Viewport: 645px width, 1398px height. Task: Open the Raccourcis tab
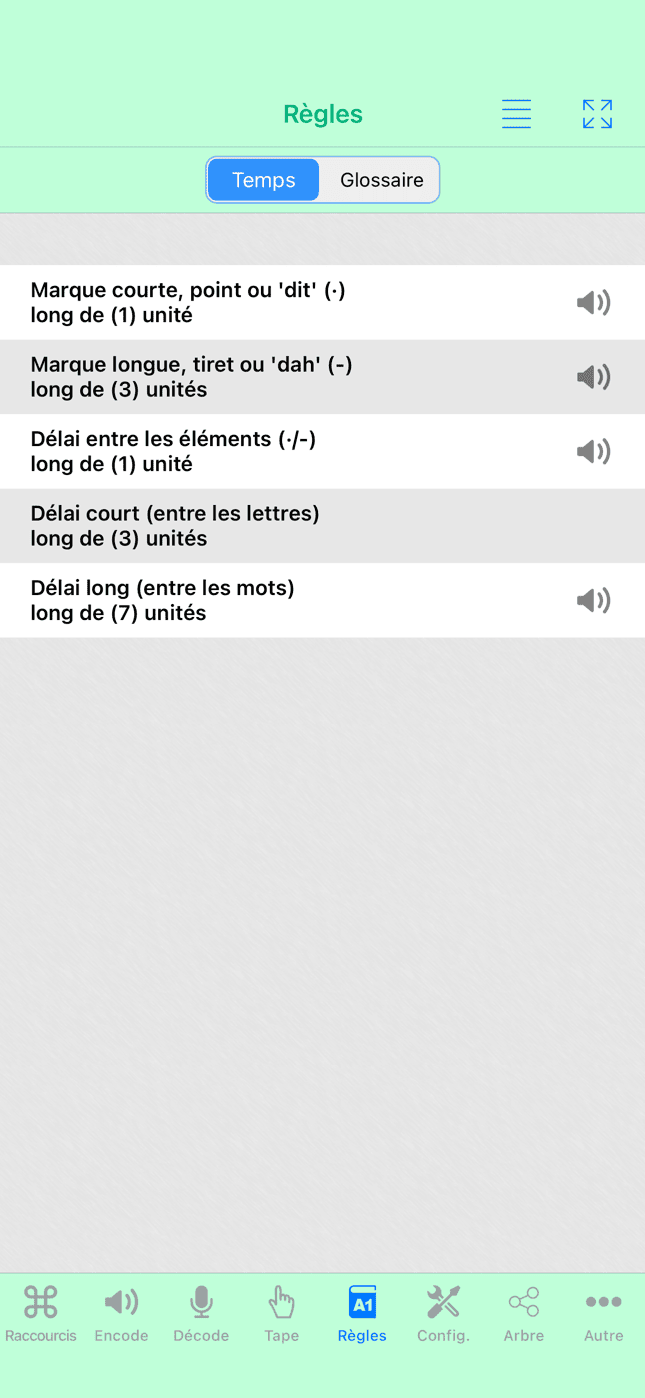point(41,1314)
